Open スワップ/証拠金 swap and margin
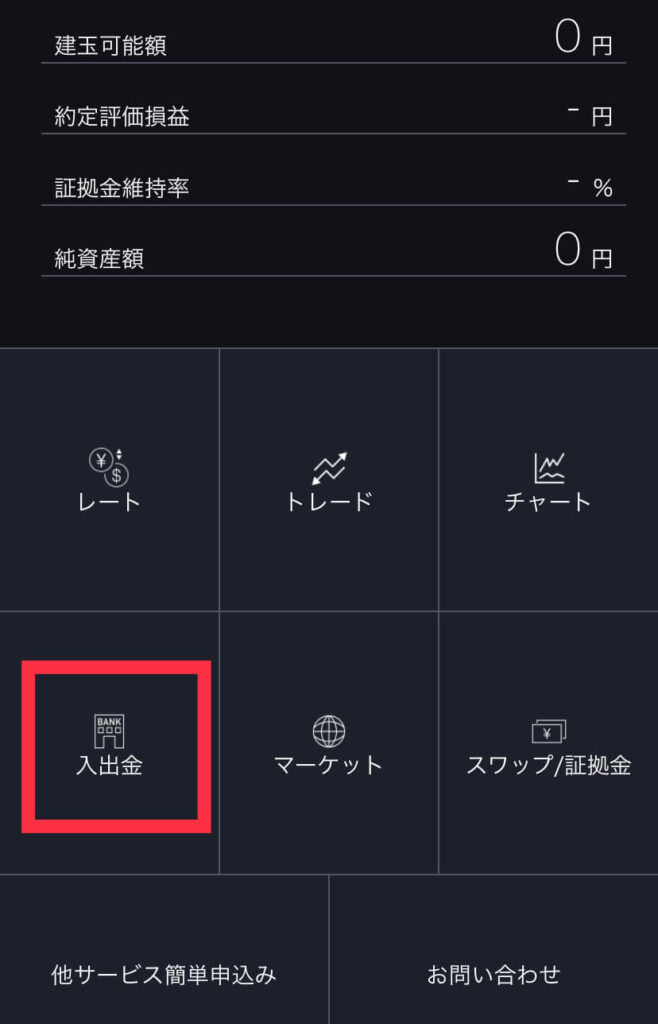This screenshot has height=1024, width=658. pos(548,745)
